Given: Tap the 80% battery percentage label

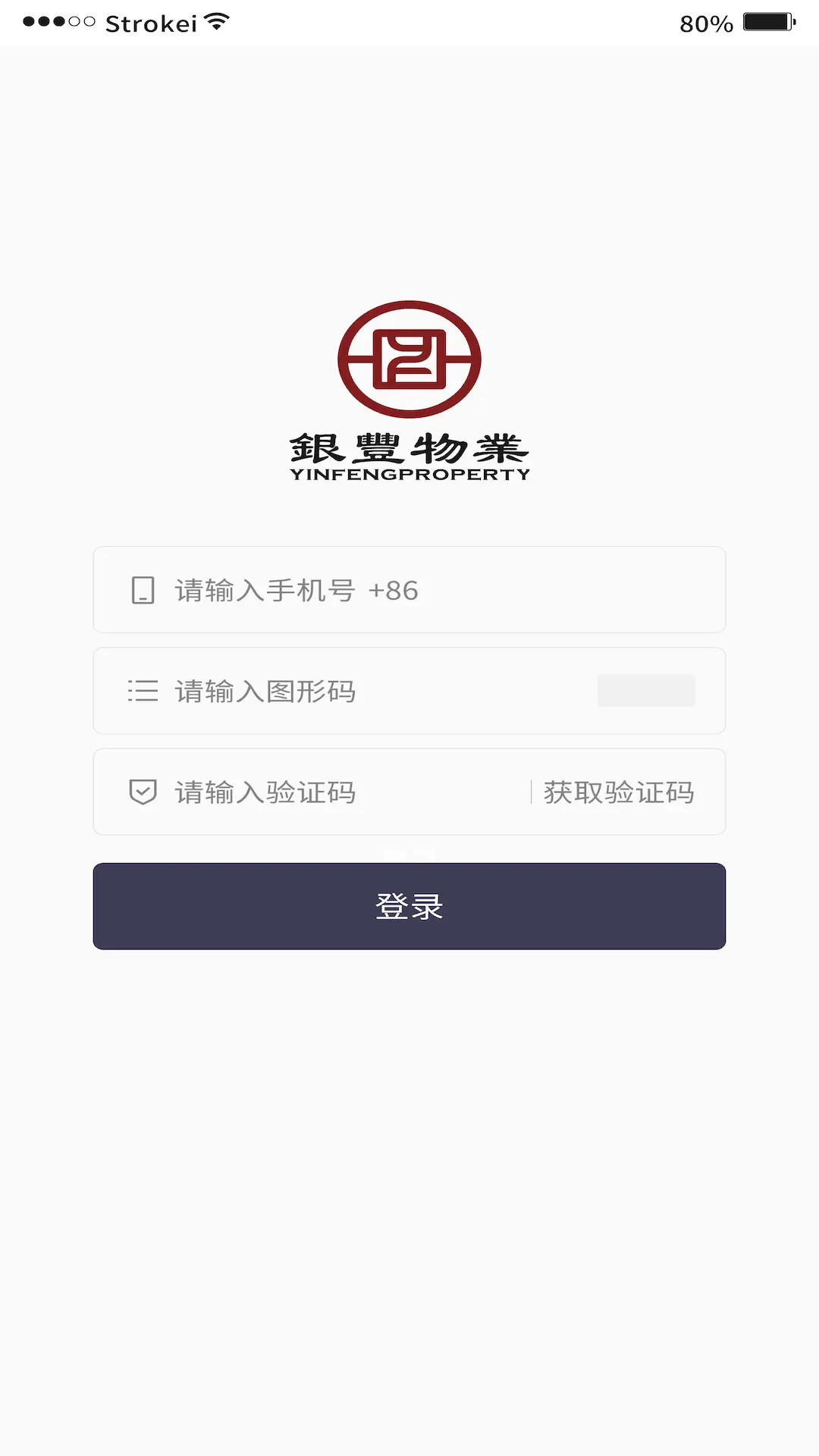Looking at the screenshot, I should point(706,23).
